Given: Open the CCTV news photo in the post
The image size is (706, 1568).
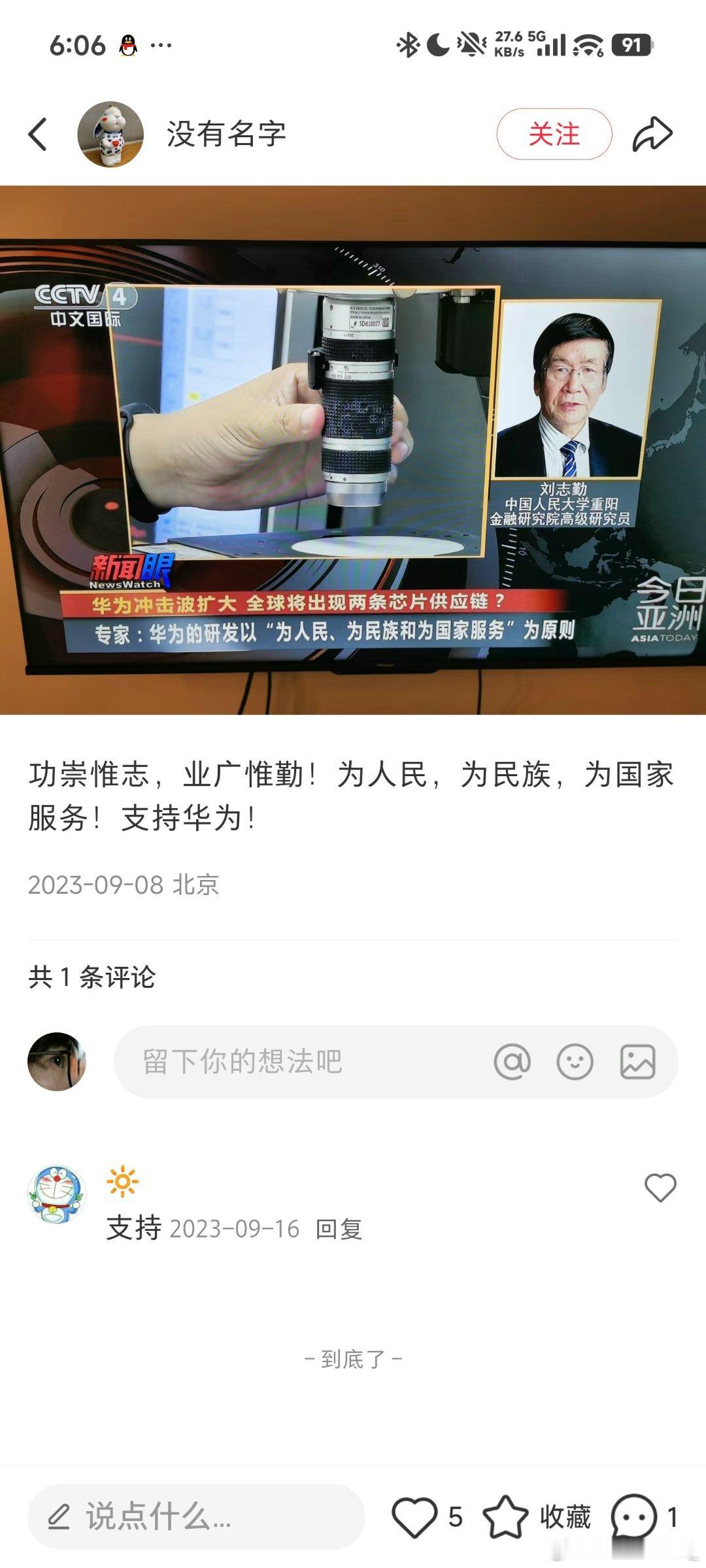Looking at the screenshot, I should (353, 451).
